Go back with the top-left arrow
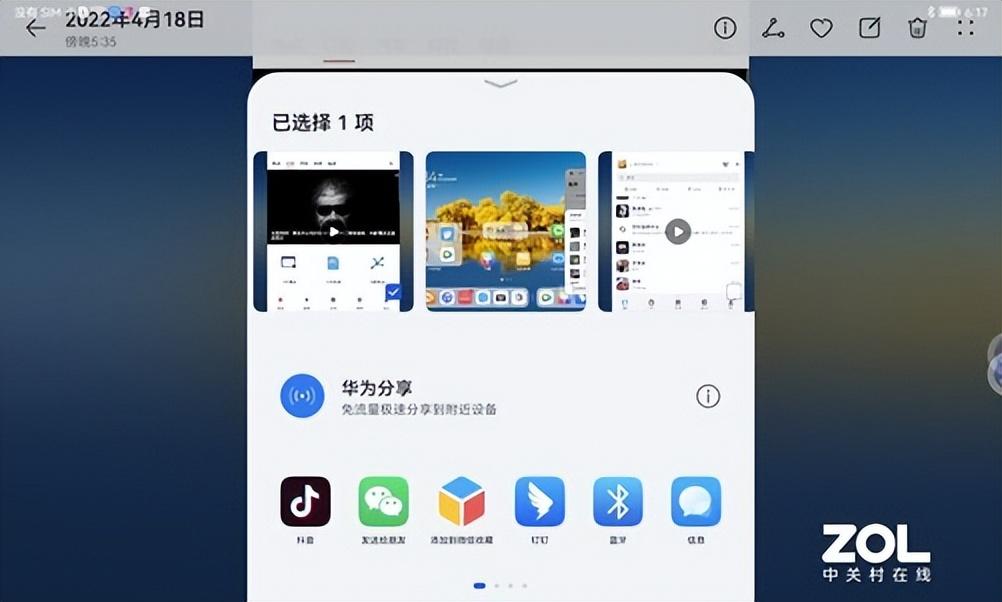This screenshot has width=1002, height=602. point(36,28)
